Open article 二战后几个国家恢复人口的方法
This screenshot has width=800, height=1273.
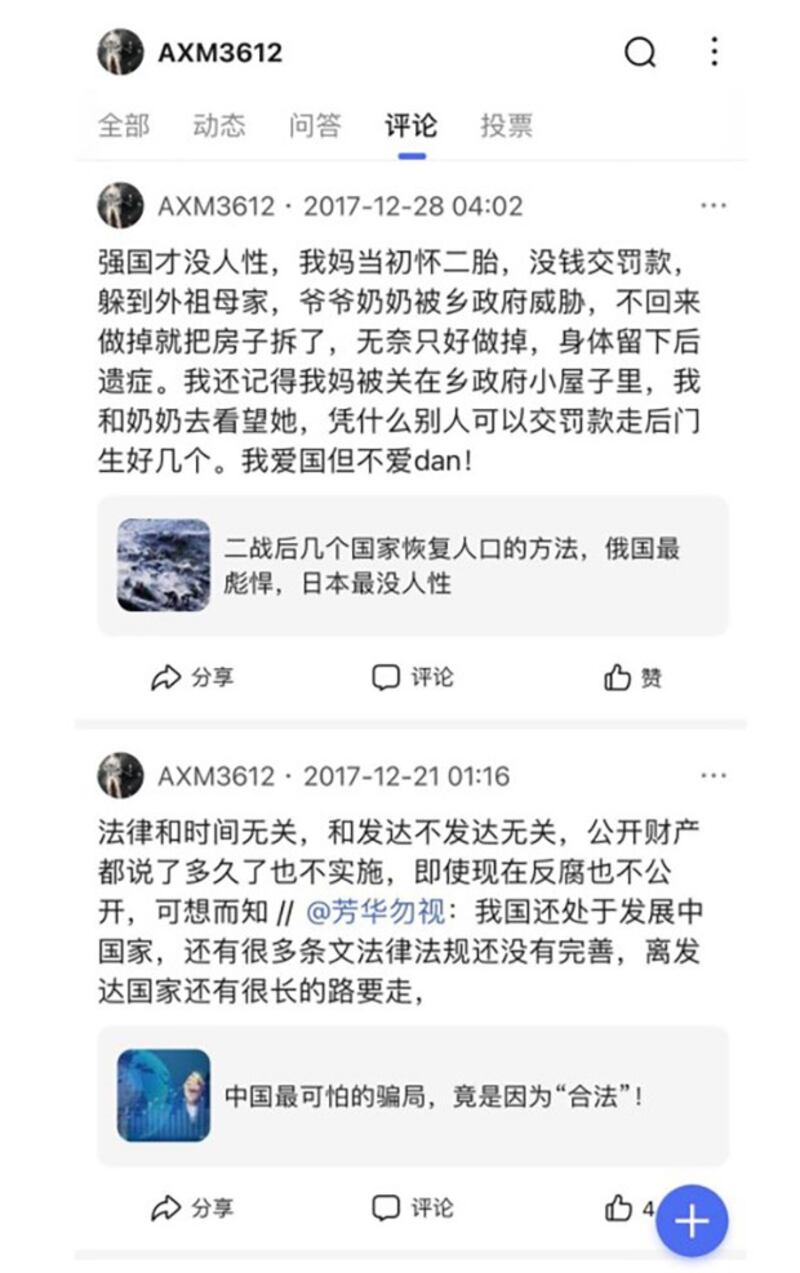pos(412,565)
